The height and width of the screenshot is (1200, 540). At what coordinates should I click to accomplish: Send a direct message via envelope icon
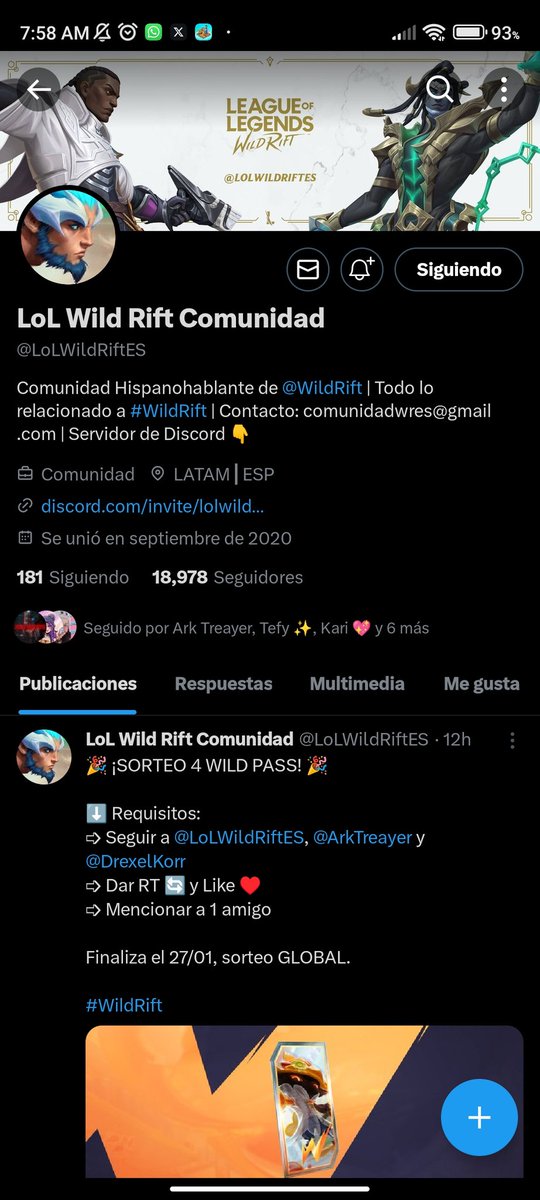(x=308, y=270)
